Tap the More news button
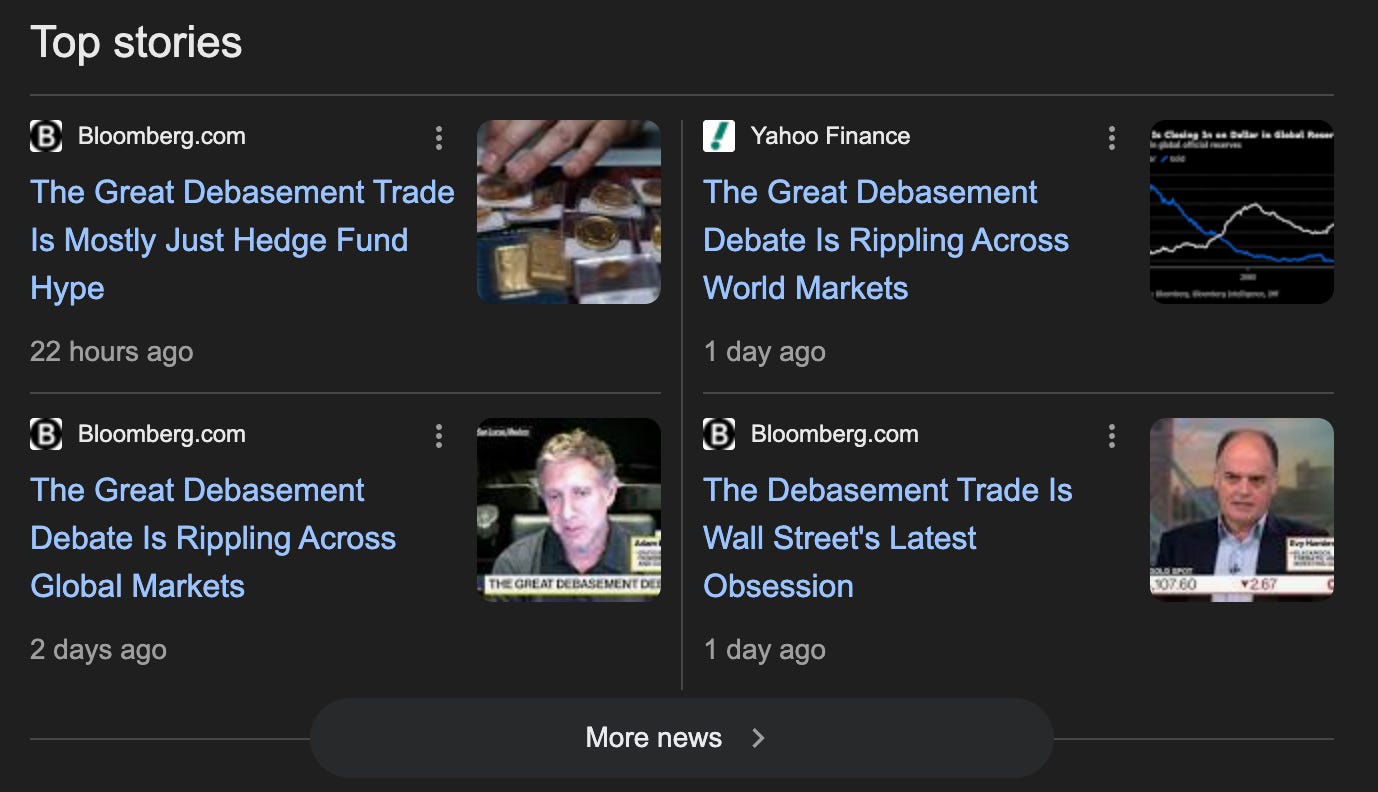This screenshot has height=792, width=1378. click(681, 738)
